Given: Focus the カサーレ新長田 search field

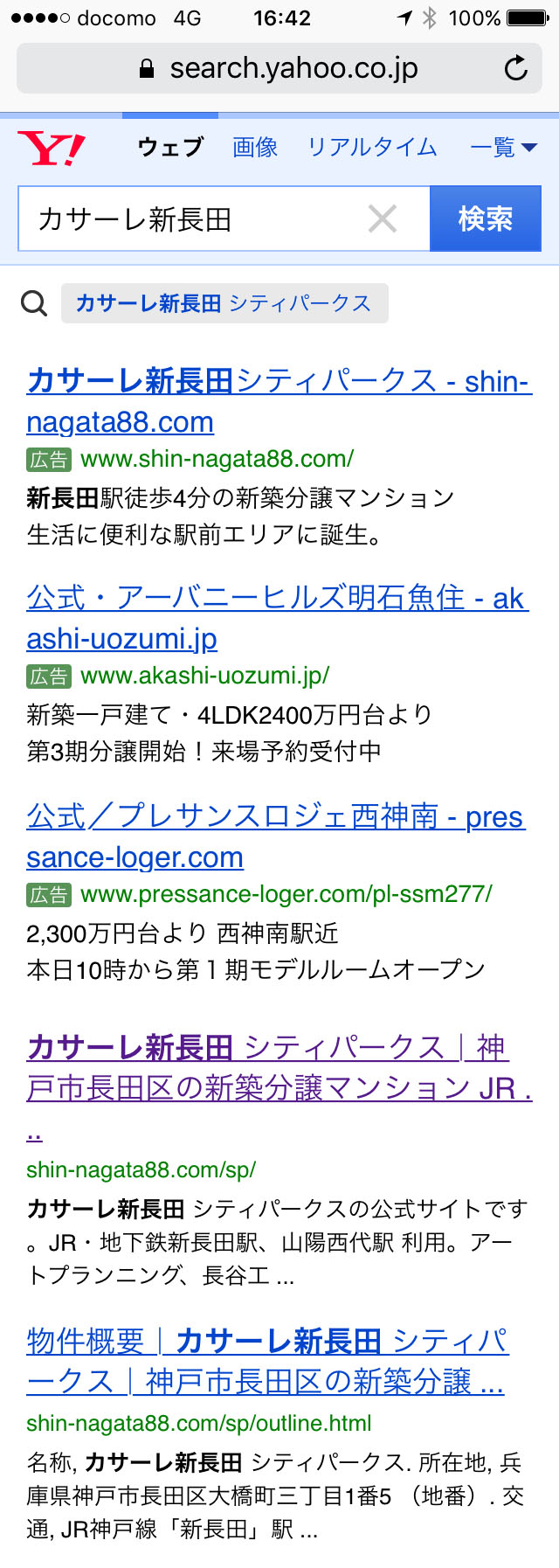Looking at the screenshot, I should [x=192, y=219].
